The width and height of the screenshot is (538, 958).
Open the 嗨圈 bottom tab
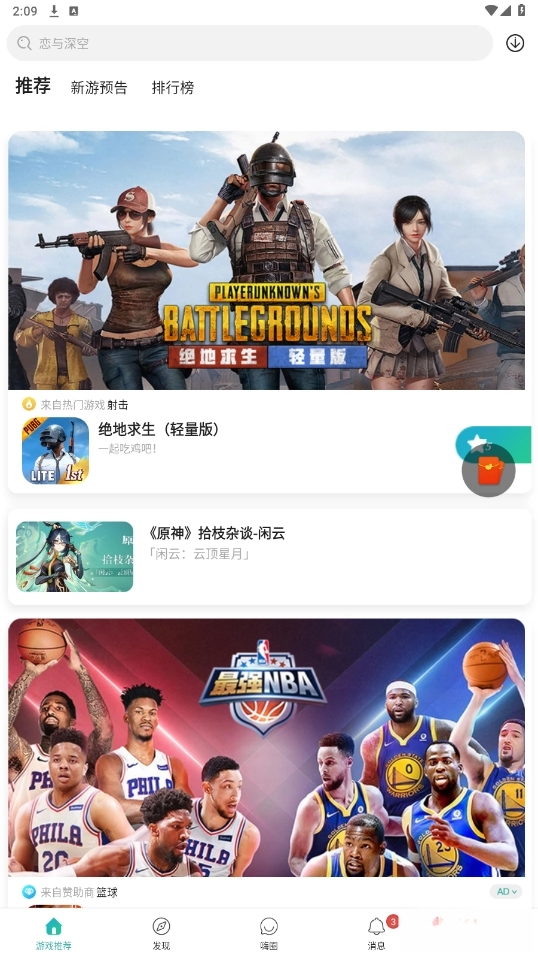click(x=269, y=934)
